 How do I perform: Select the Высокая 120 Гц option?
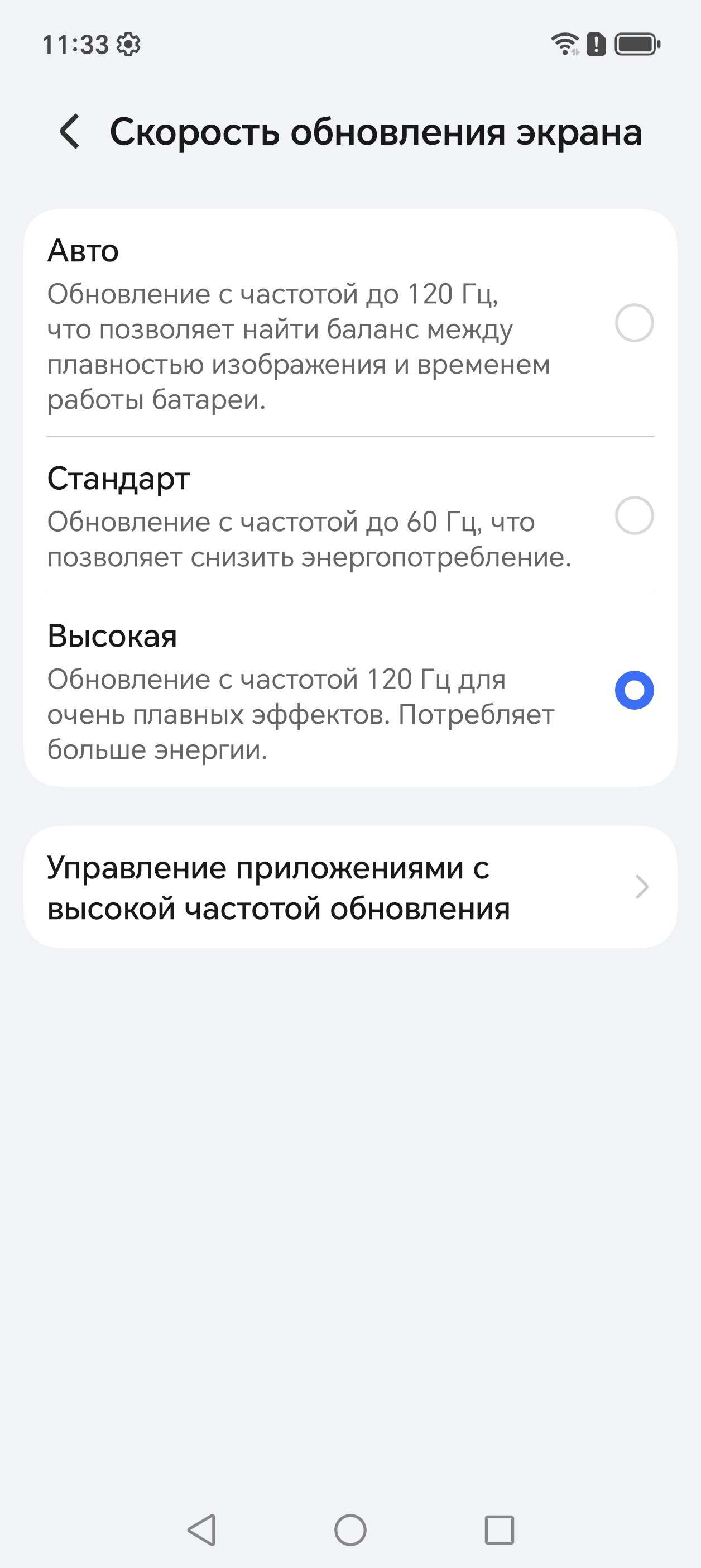click(633, 690)
